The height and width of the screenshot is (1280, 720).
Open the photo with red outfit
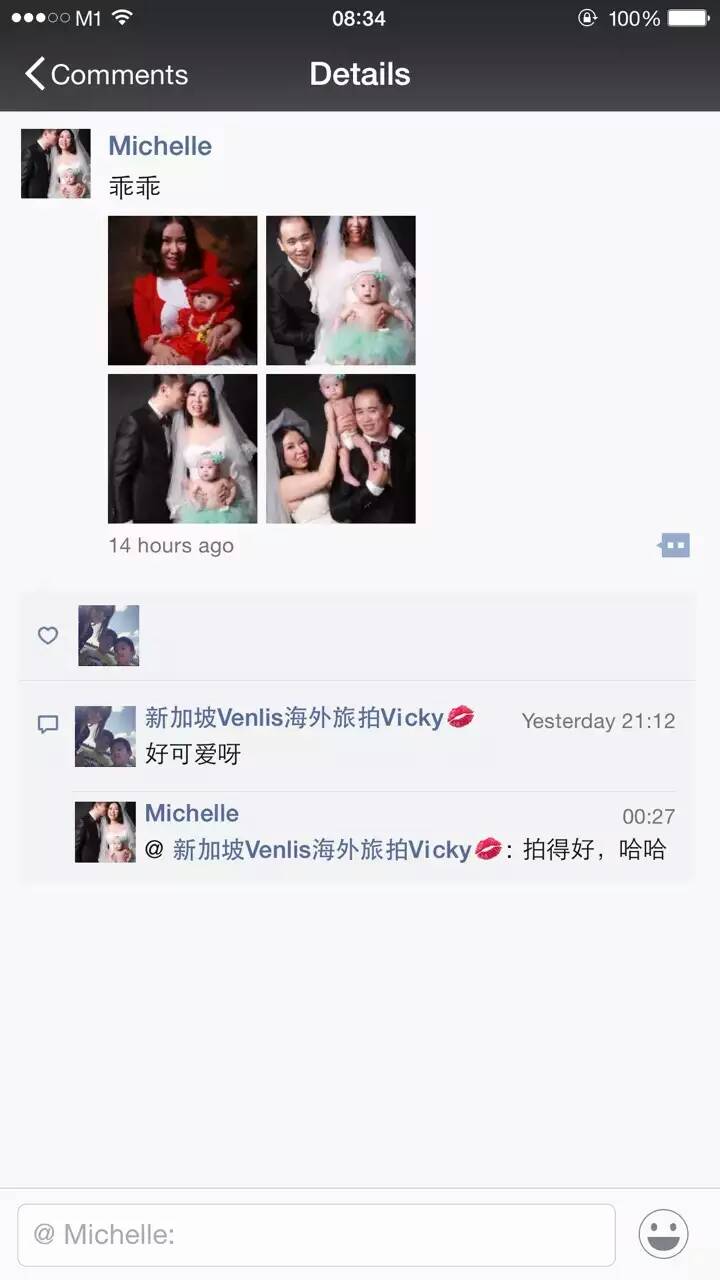(x=182, y=290)
